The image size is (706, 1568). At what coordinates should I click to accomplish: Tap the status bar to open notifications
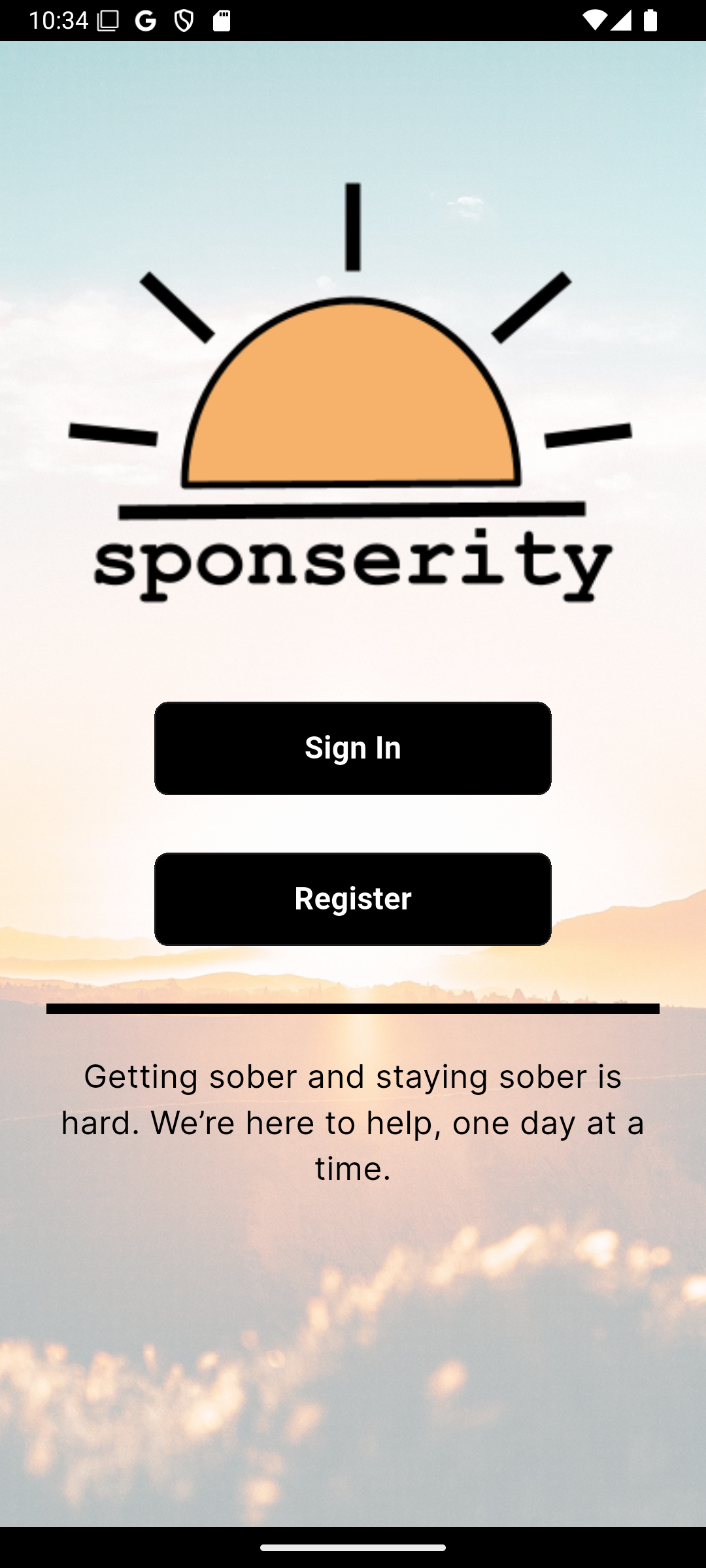click(353, 21)
